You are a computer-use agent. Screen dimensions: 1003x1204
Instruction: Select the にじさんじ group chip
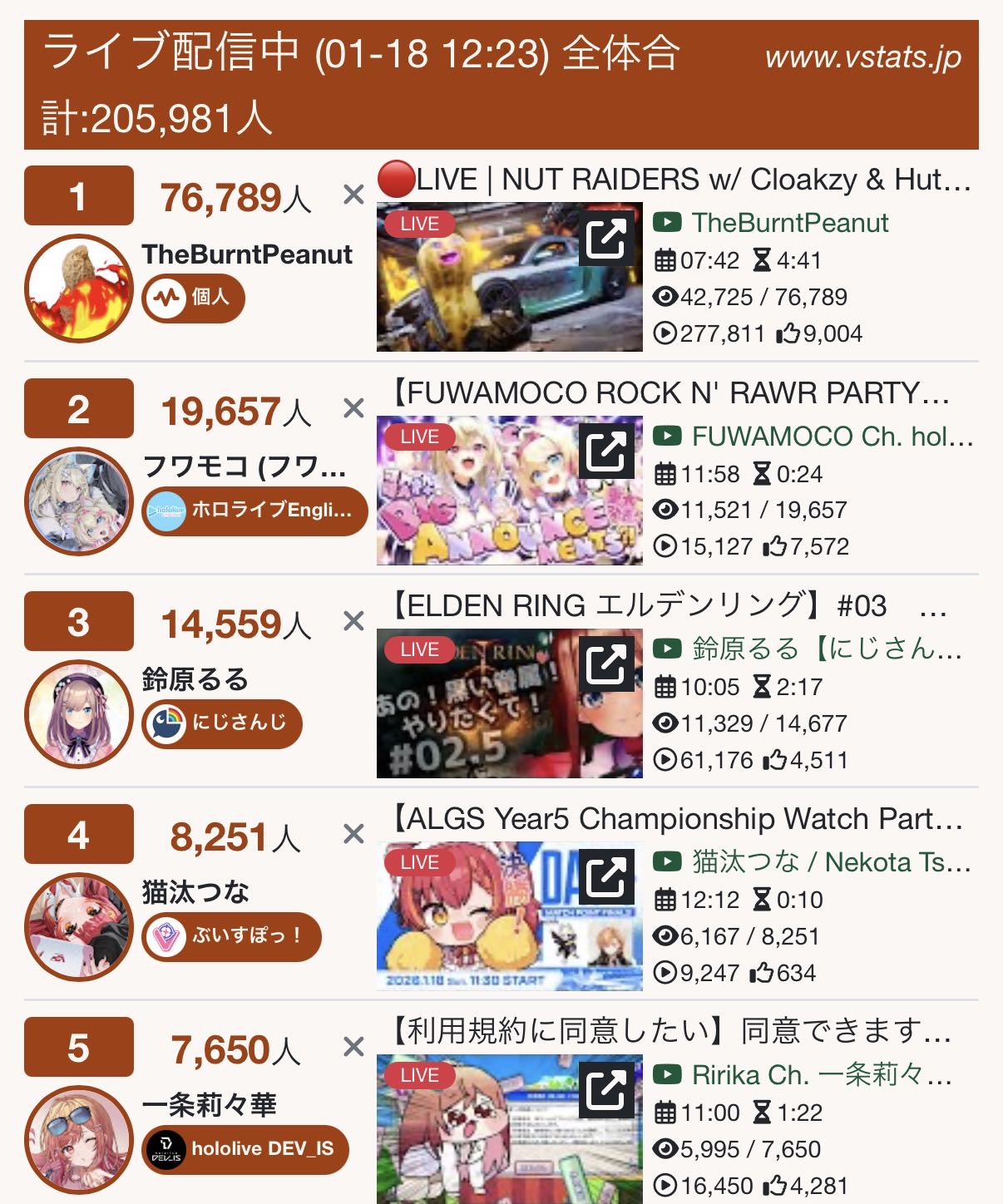222,723
